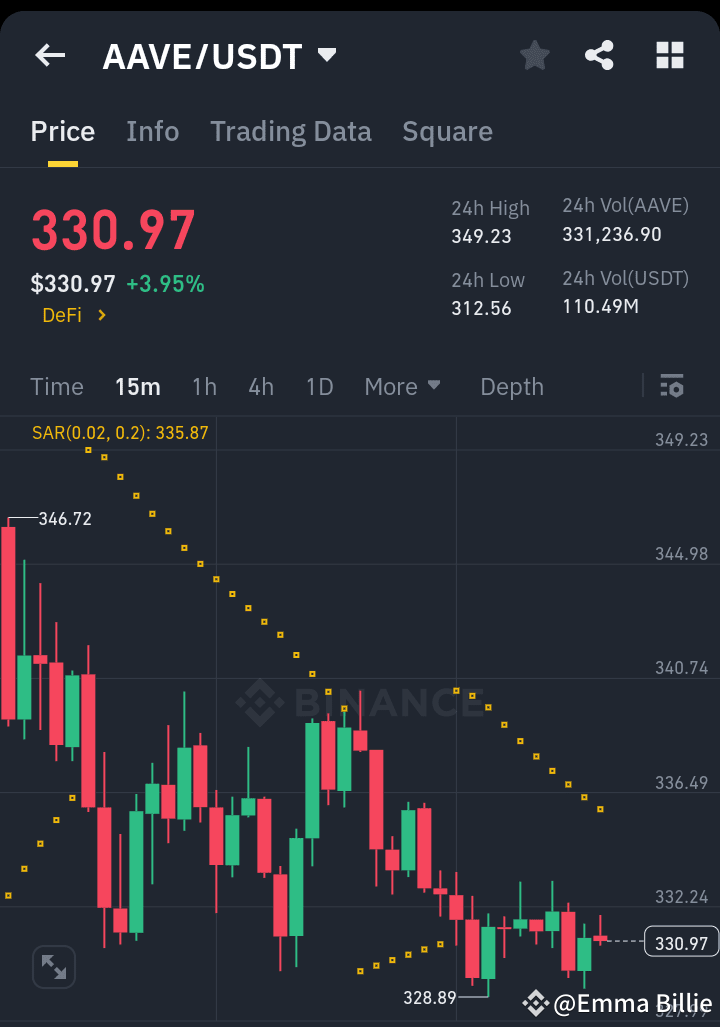This screenshot has height=1027, width=720.
Task: Switch the chart to 1h candles
Action: click(x=204, y=386)
